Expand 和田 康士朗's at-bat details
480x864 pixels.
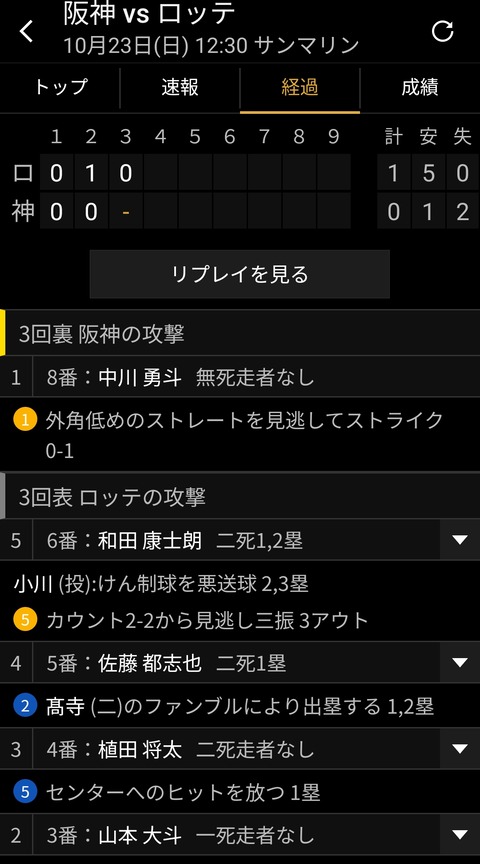(x=460, y=540)
